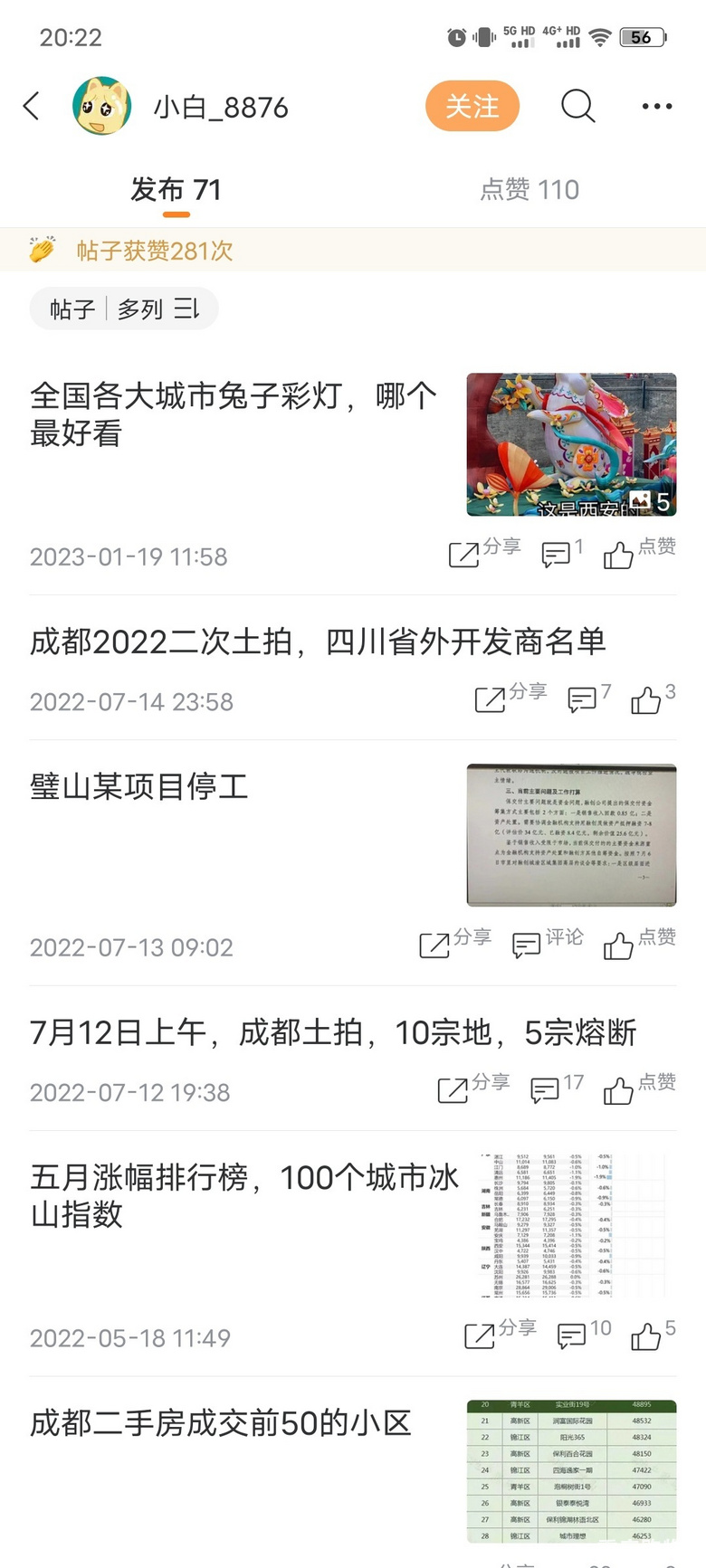View the rabbit lantern photo thumbnail

[x=571, y=444]
